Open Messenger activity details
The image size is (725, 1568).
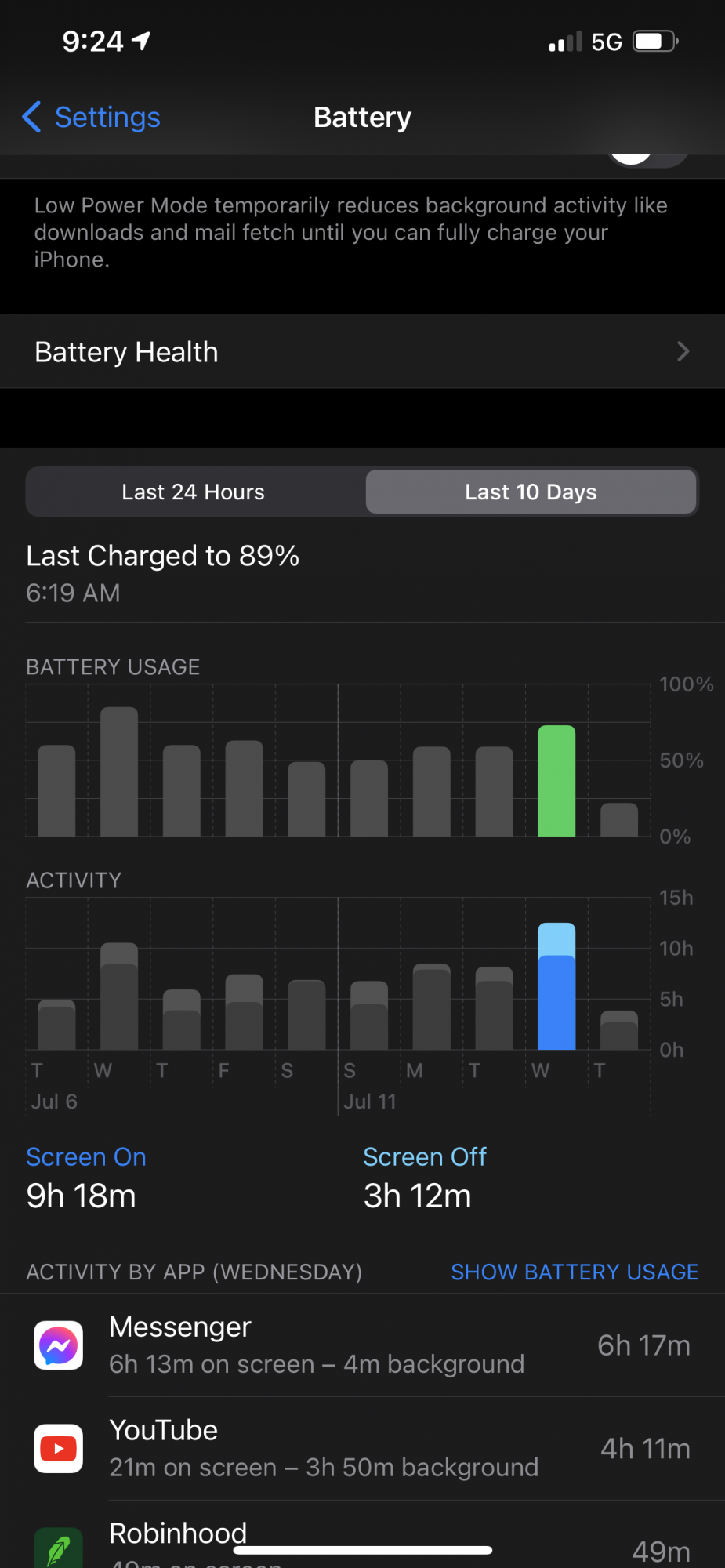pyautogui.click(x=362, y=1345)
